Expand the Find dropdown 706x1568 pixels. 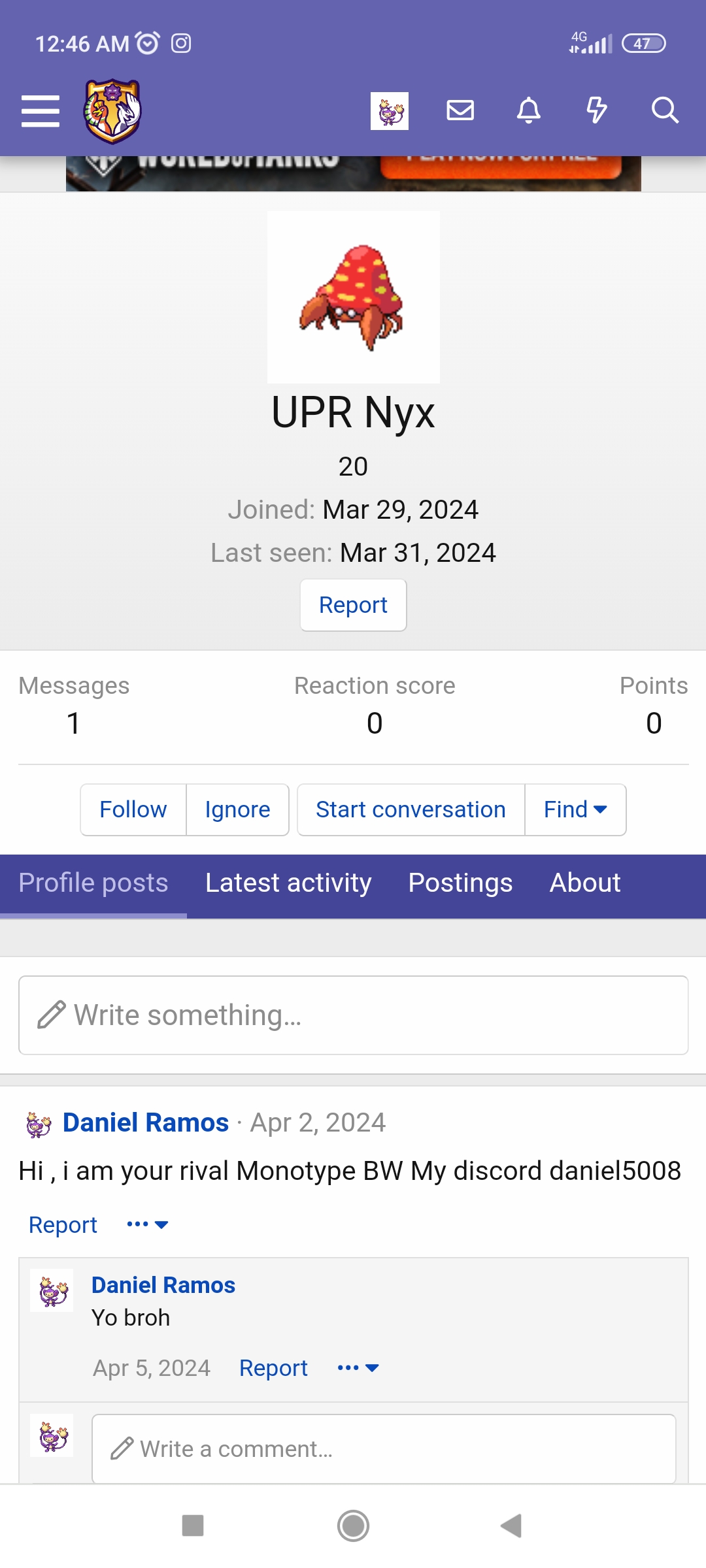pyautogui.click(x=575, y=809)
